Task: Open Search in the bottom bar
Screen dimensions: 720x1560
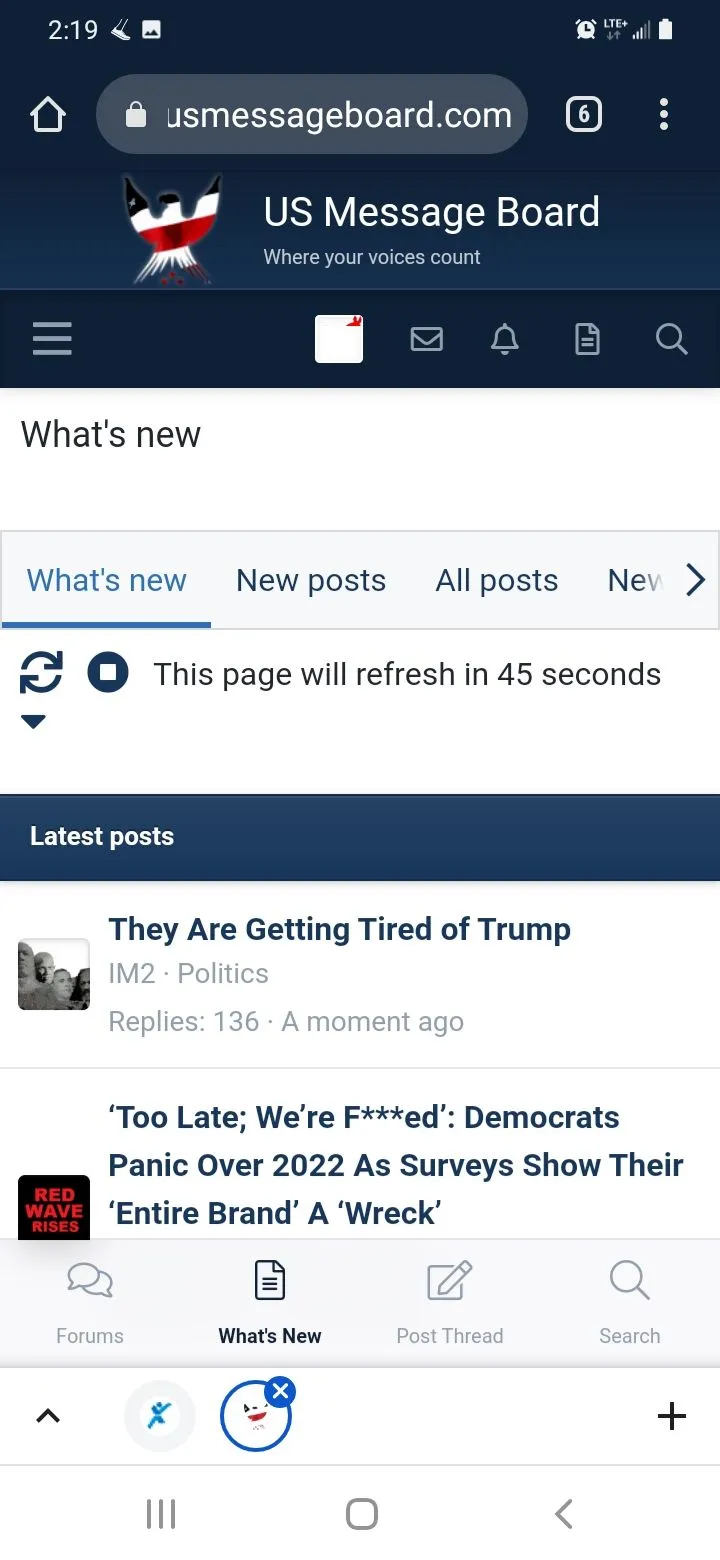Action: (x=630, y=1303)
